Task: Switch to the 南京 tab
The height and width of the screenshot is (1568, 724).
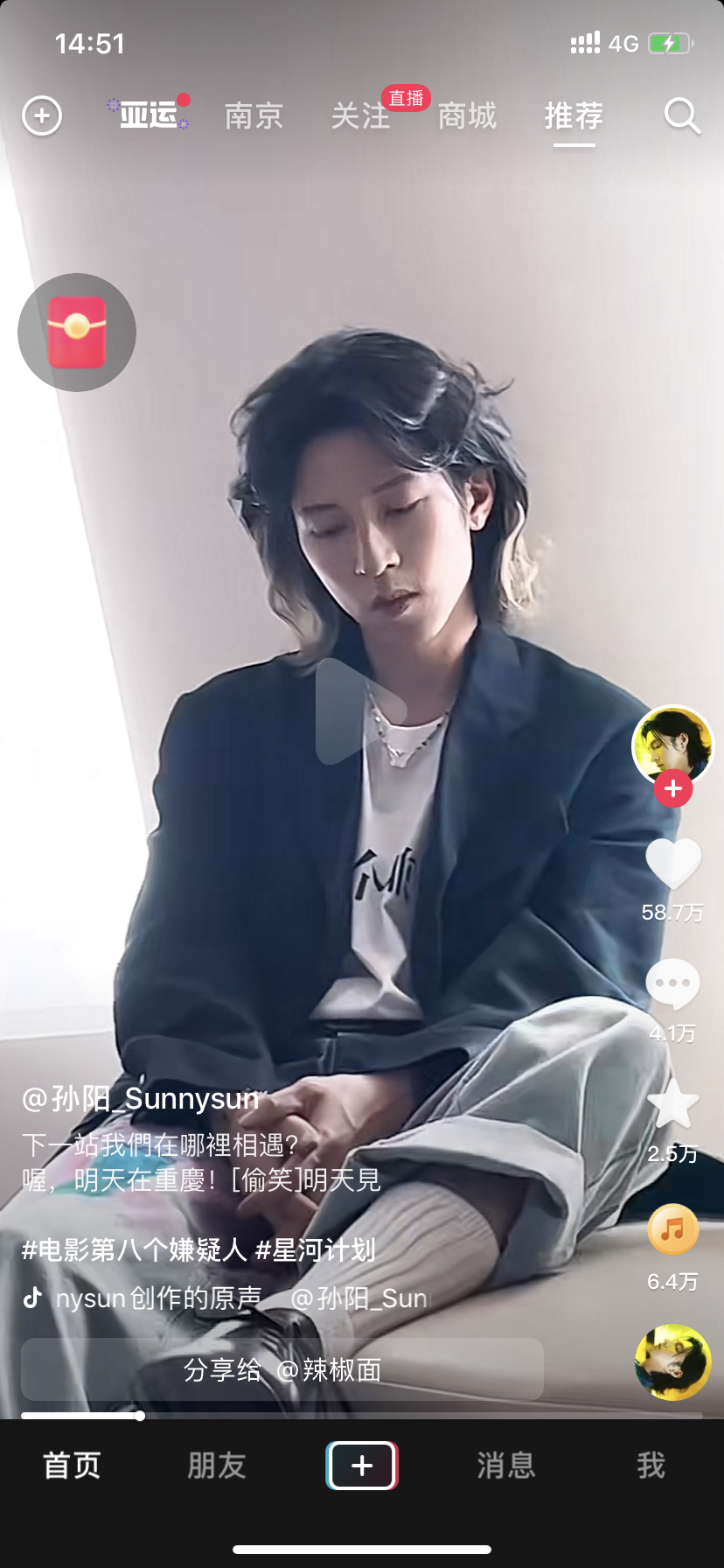Action: point(254,115)
